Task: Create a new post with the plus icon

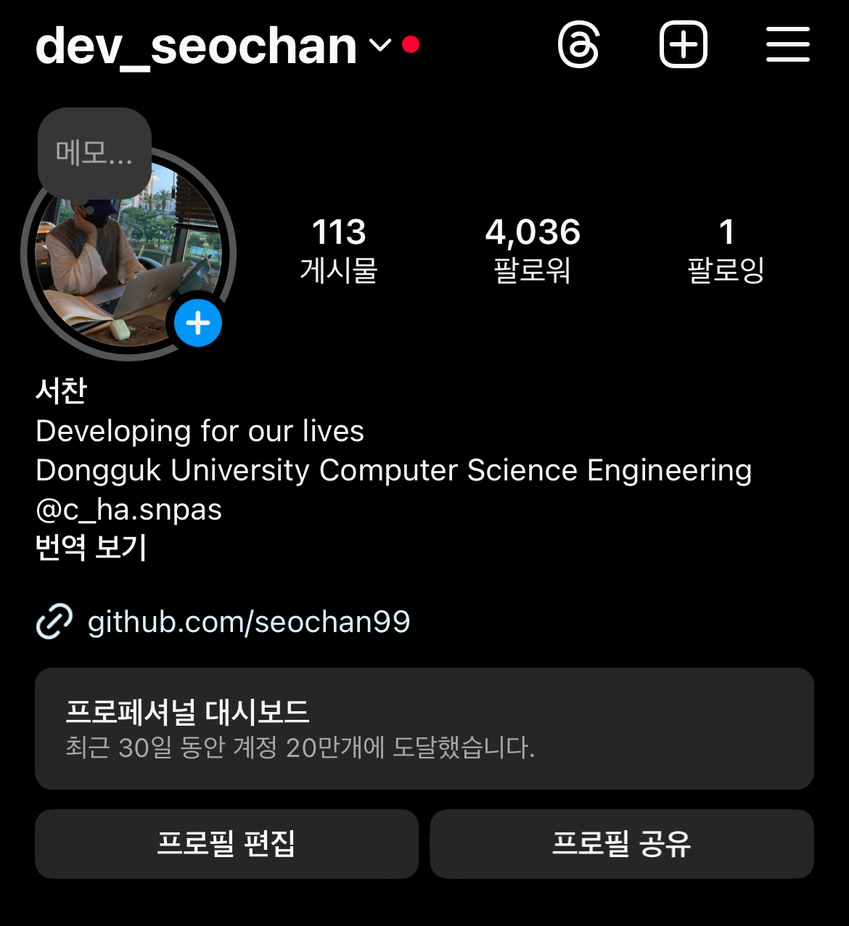Action: 684,46
